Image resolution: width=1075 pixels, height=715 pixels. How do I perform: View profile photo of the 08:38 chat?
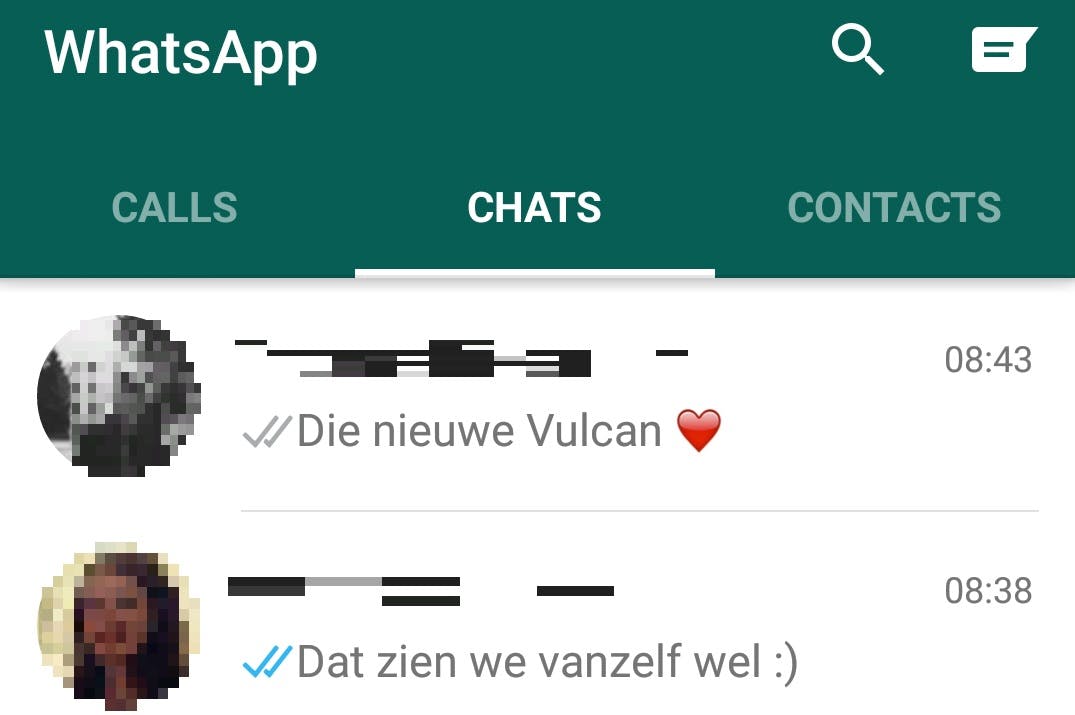coord(118,627)
